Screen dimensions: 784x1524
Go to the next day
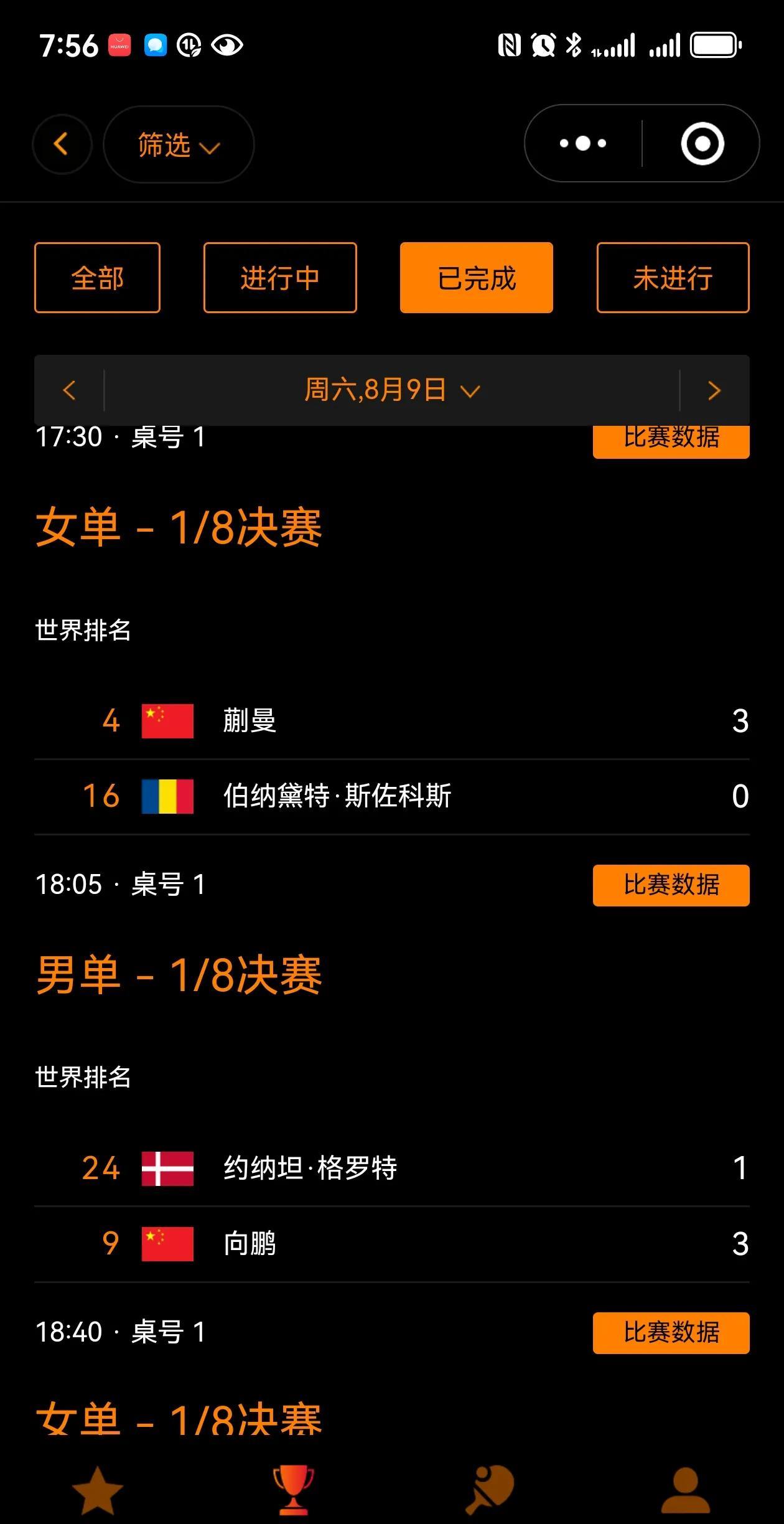(714, 390)
